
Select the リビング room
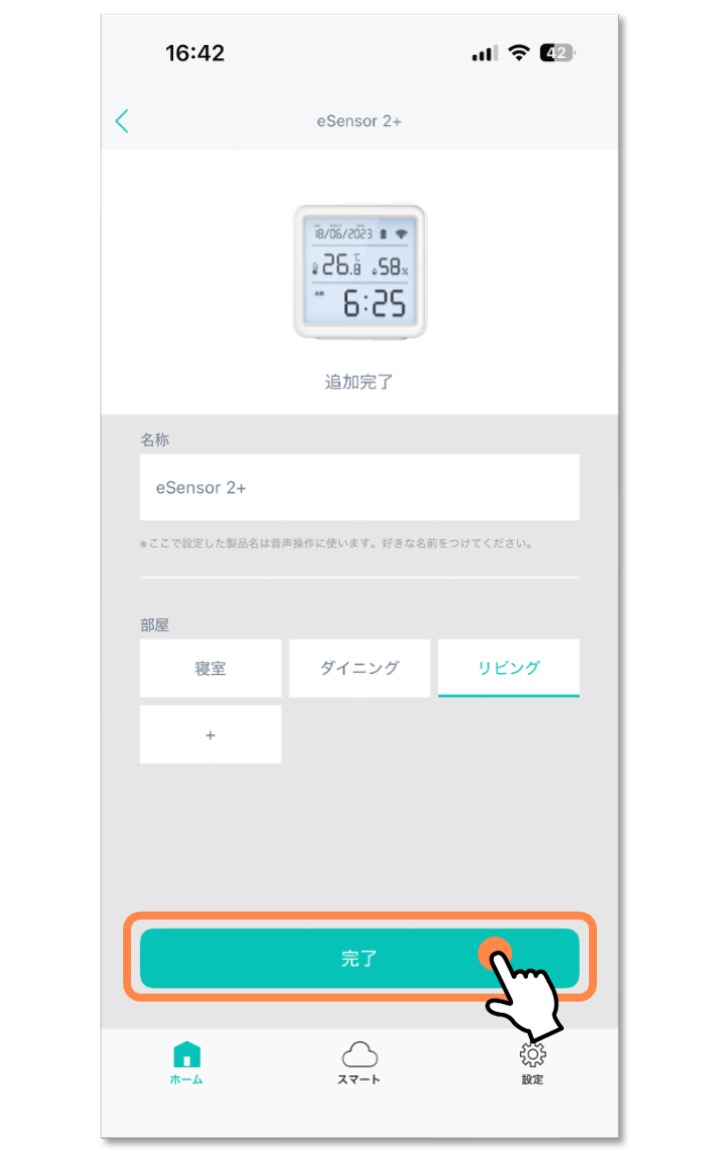508,668
